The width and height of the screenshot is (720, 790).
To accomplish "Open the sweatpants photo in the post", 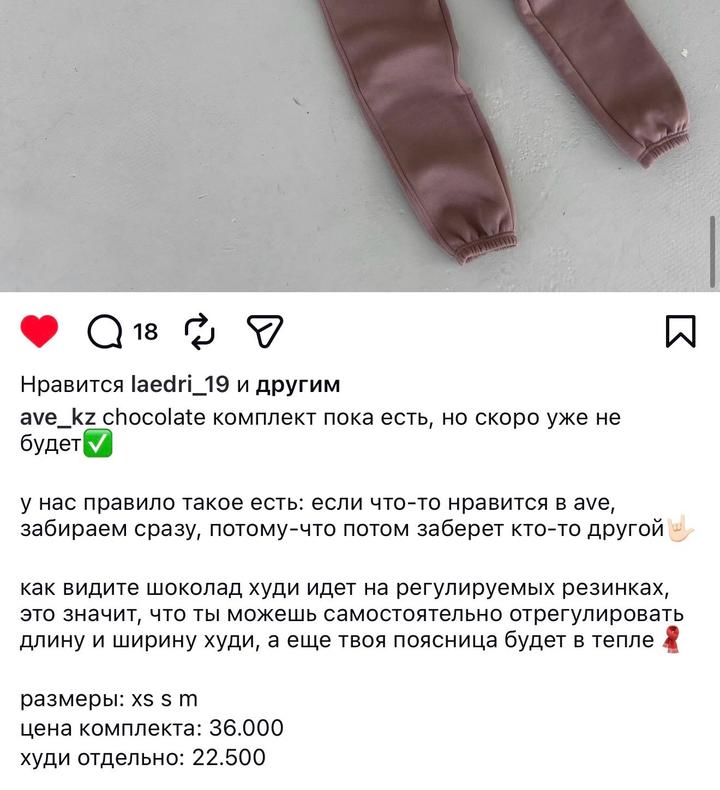I will click(360, 140).
